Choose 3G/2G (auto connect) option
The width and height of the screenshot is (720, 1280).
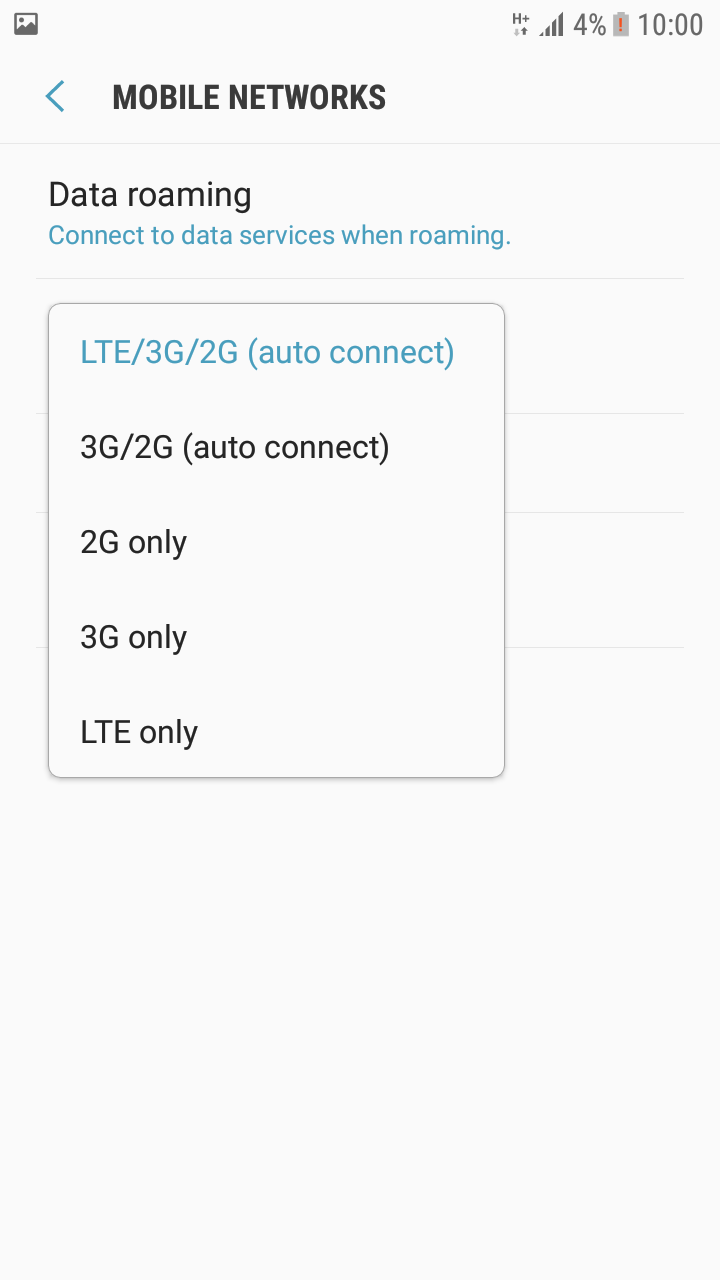coord(235,447)
